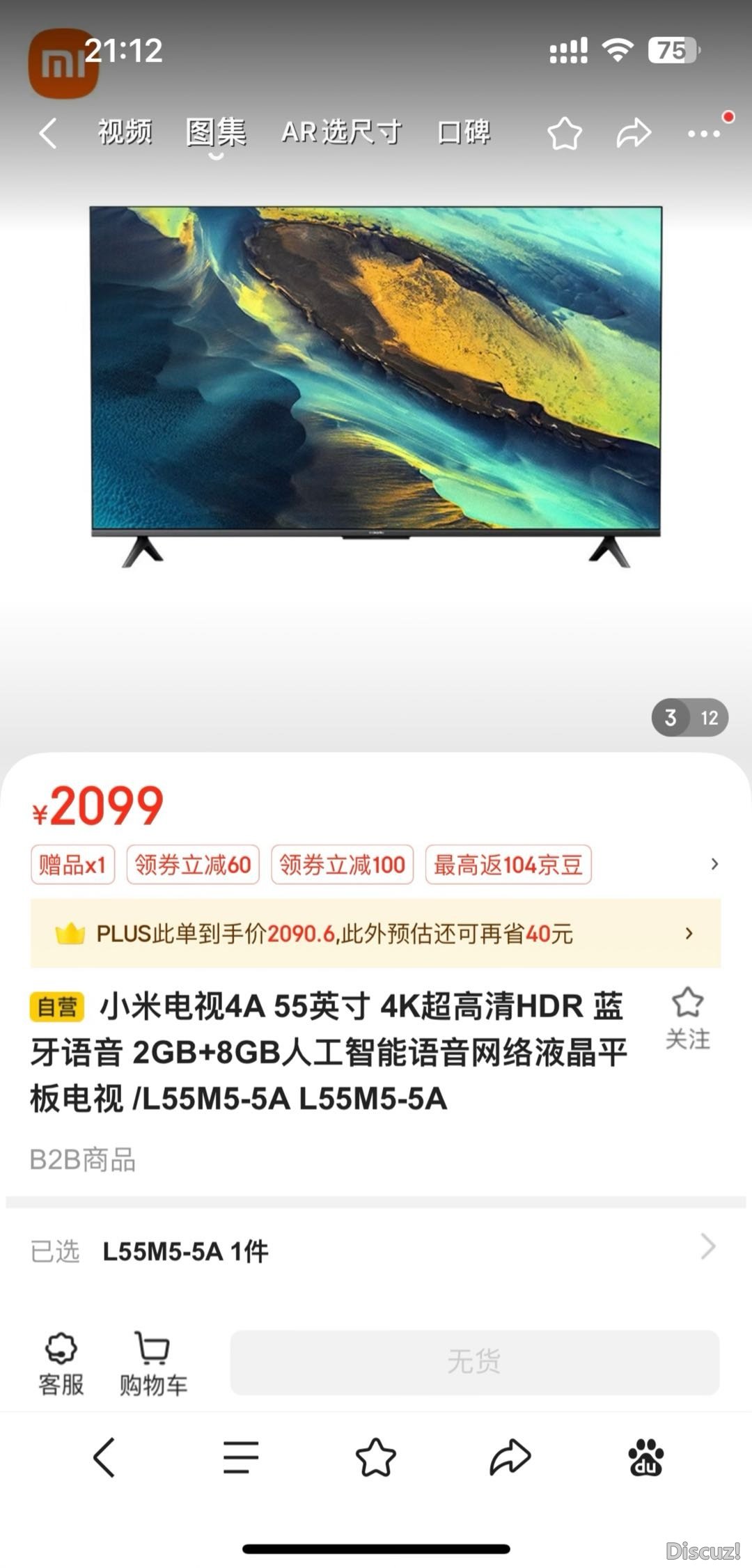Bookmark page with bottom toolbar star

(x=376, y=1457)
